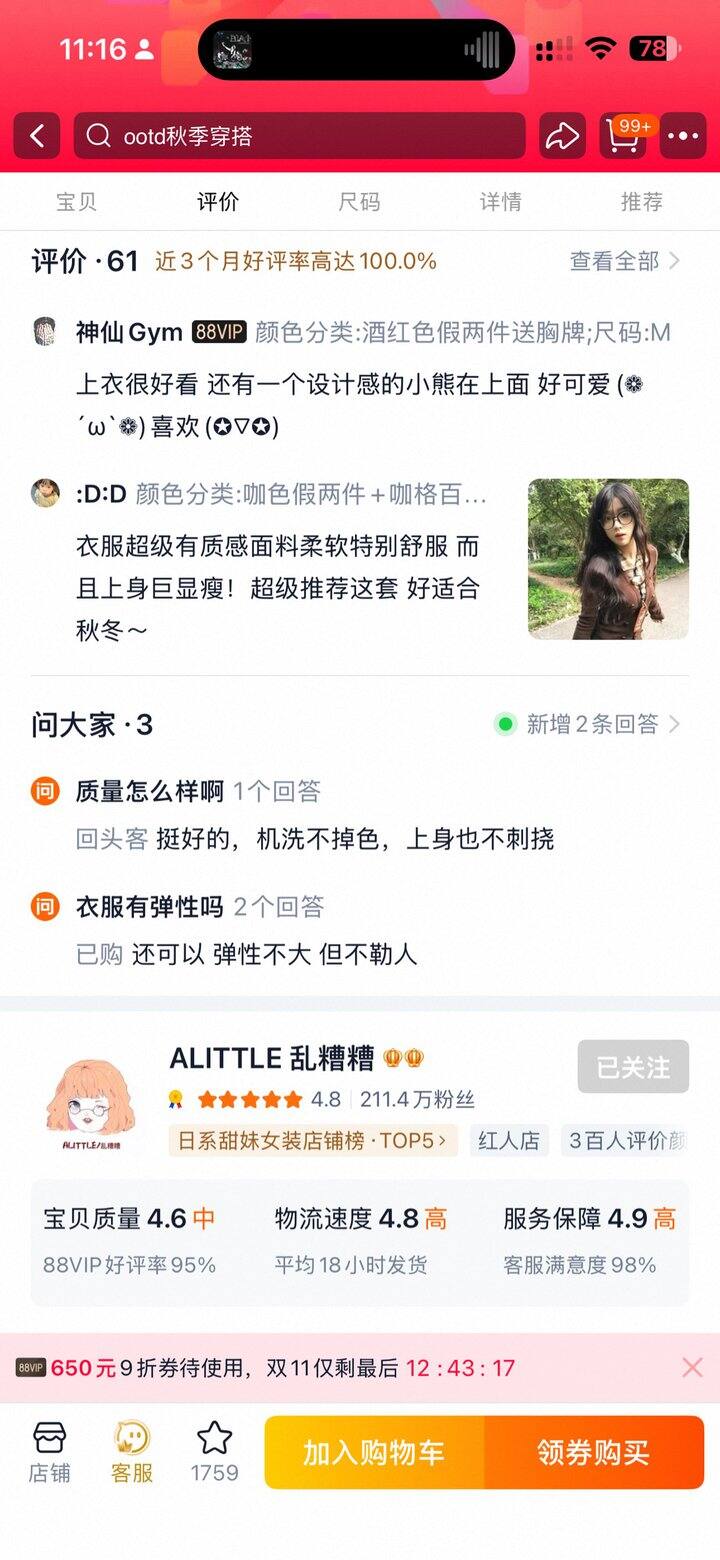This screenshot has width=720, height=1560.
Task: Contact 客服 via the customer service smiley icon
Action: pos(131,1451)
